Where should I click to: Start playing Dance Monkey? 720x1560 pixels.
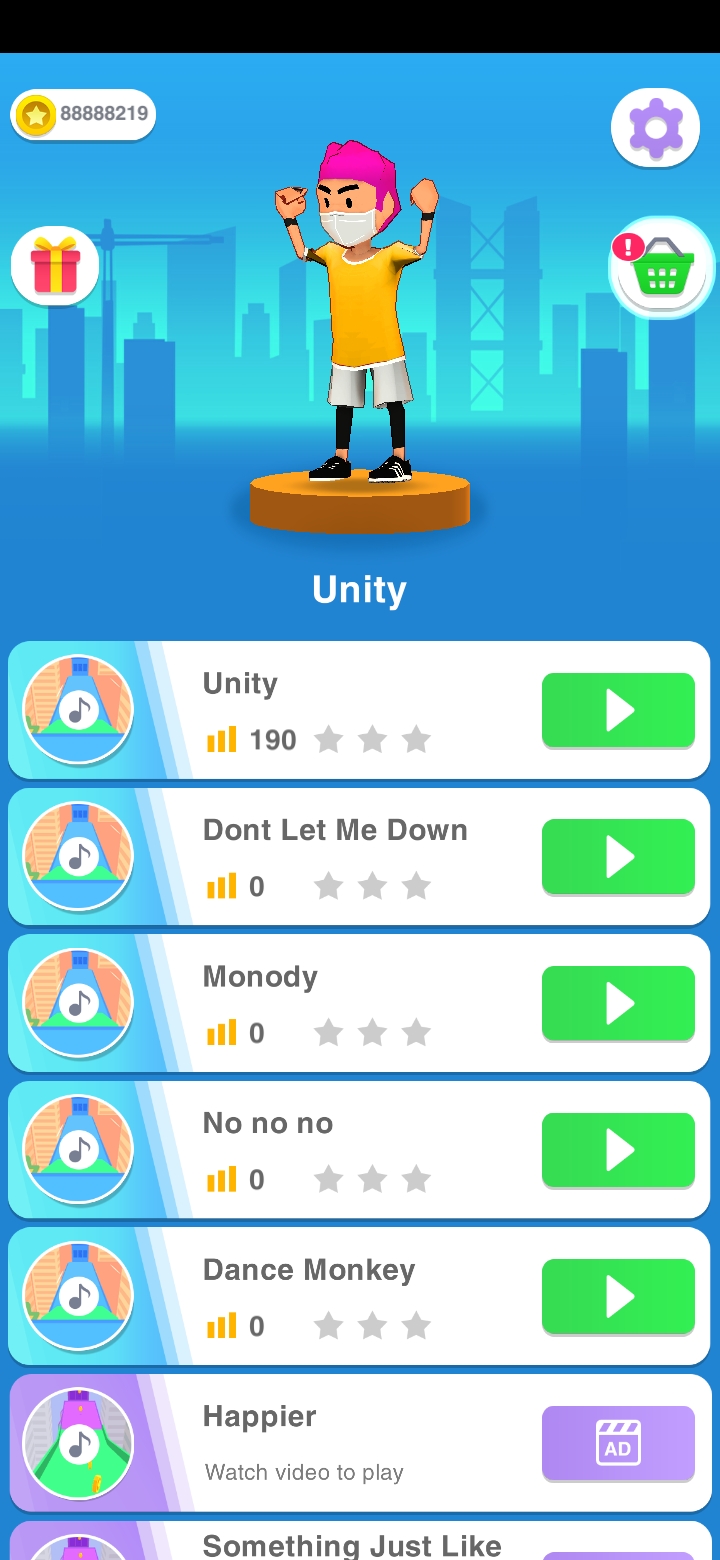(618, 1297)
